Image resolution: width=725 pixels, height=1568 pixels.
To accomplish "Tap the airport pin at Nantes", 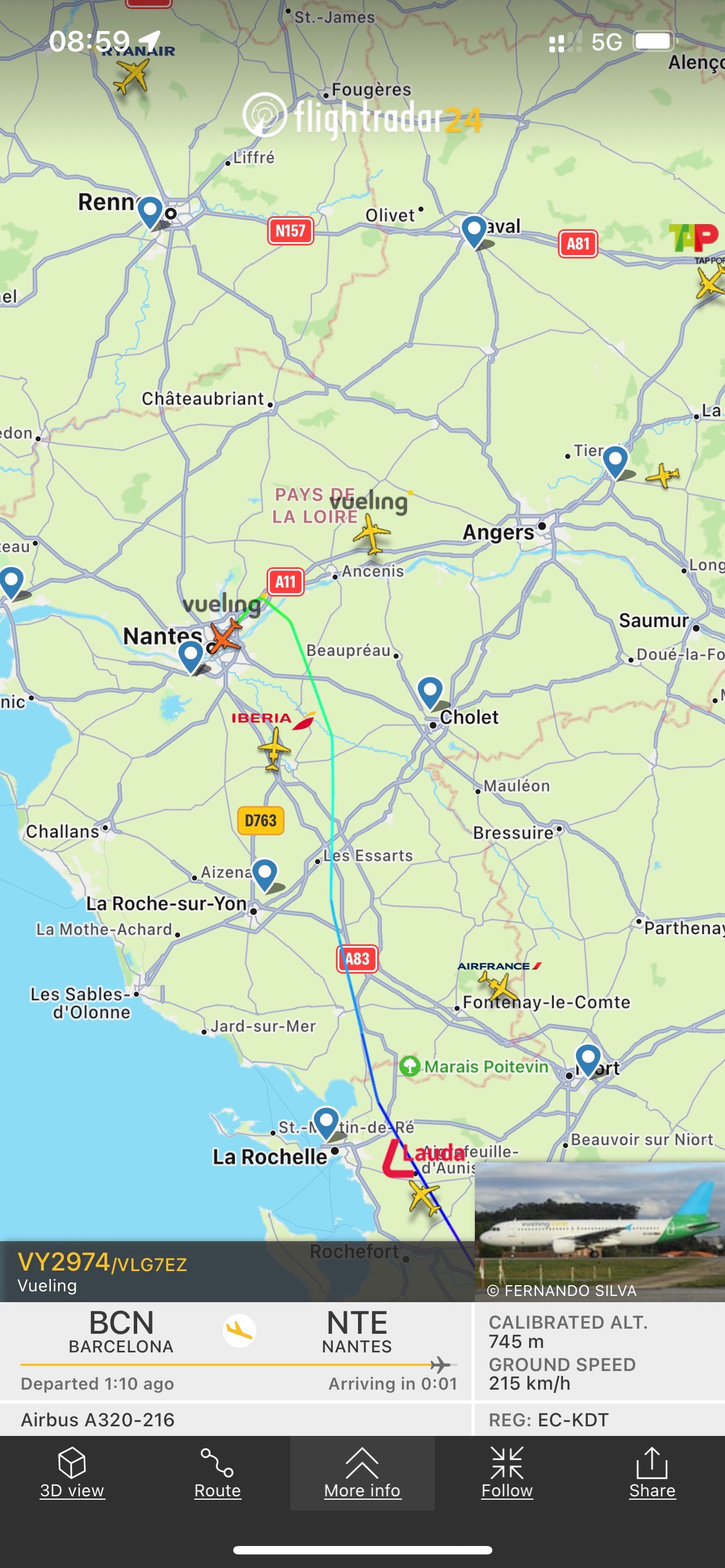I will coord(191,655).
